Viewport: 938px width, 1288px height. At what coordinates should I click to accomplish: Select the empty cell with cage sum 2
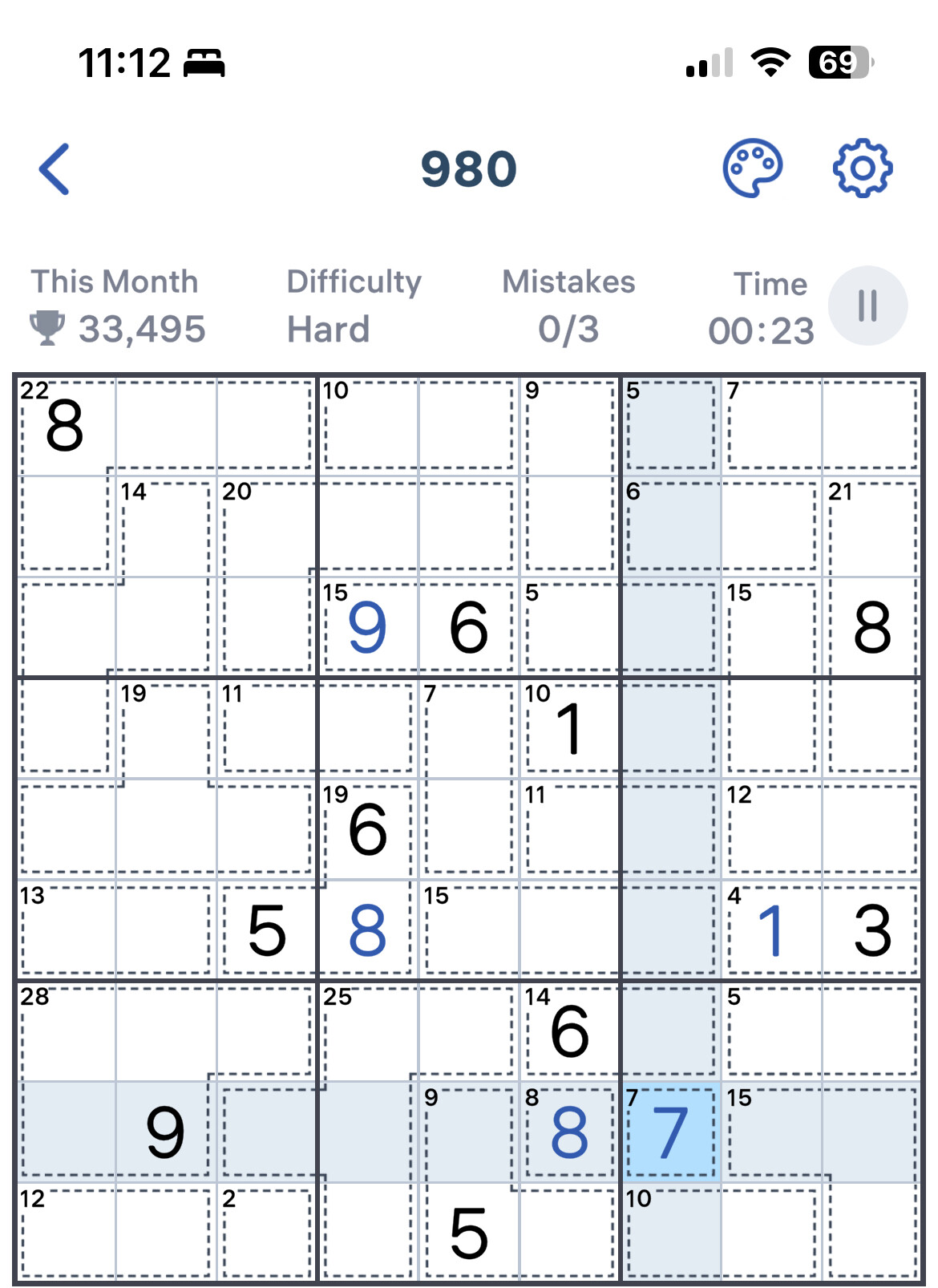(267, 1233)
